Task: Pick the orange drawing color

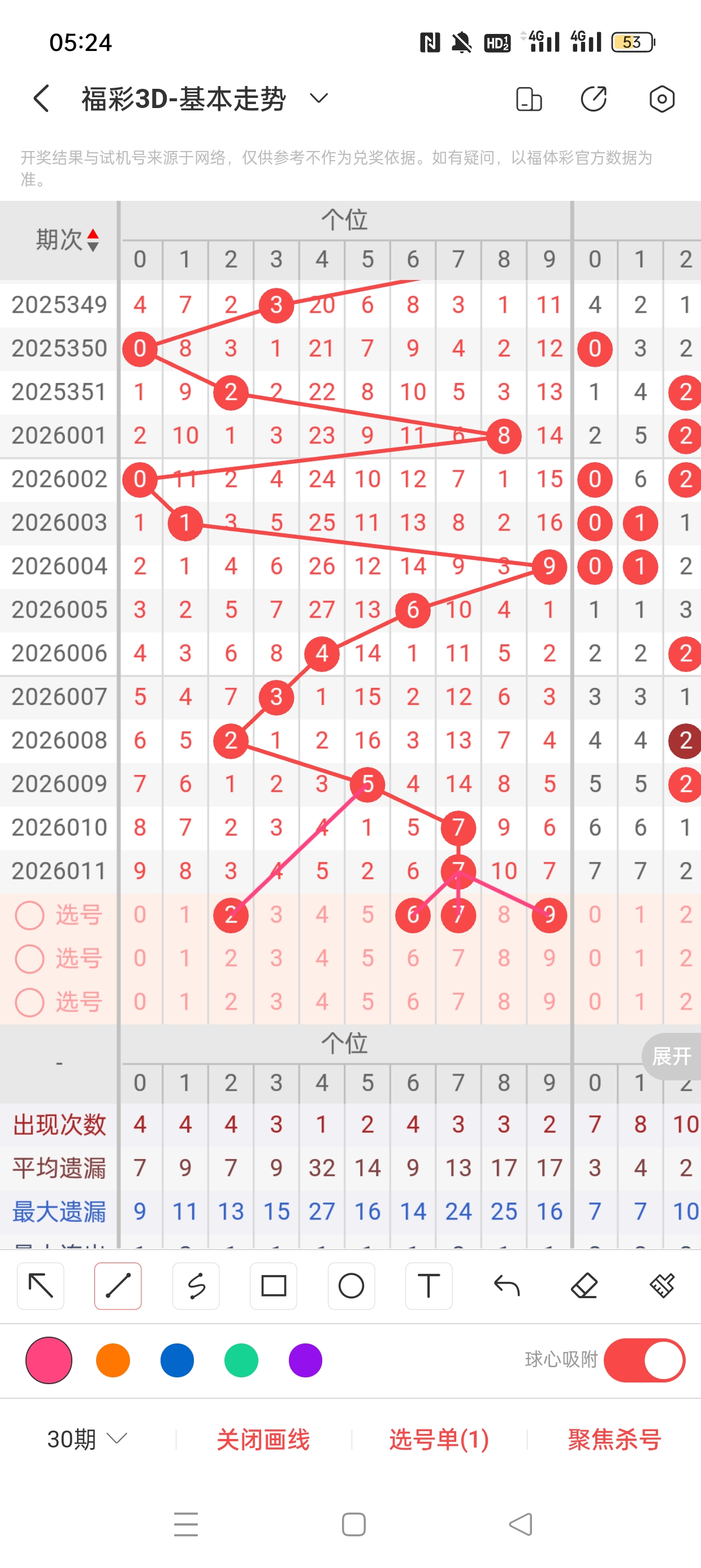Action: coord(113,1360)
